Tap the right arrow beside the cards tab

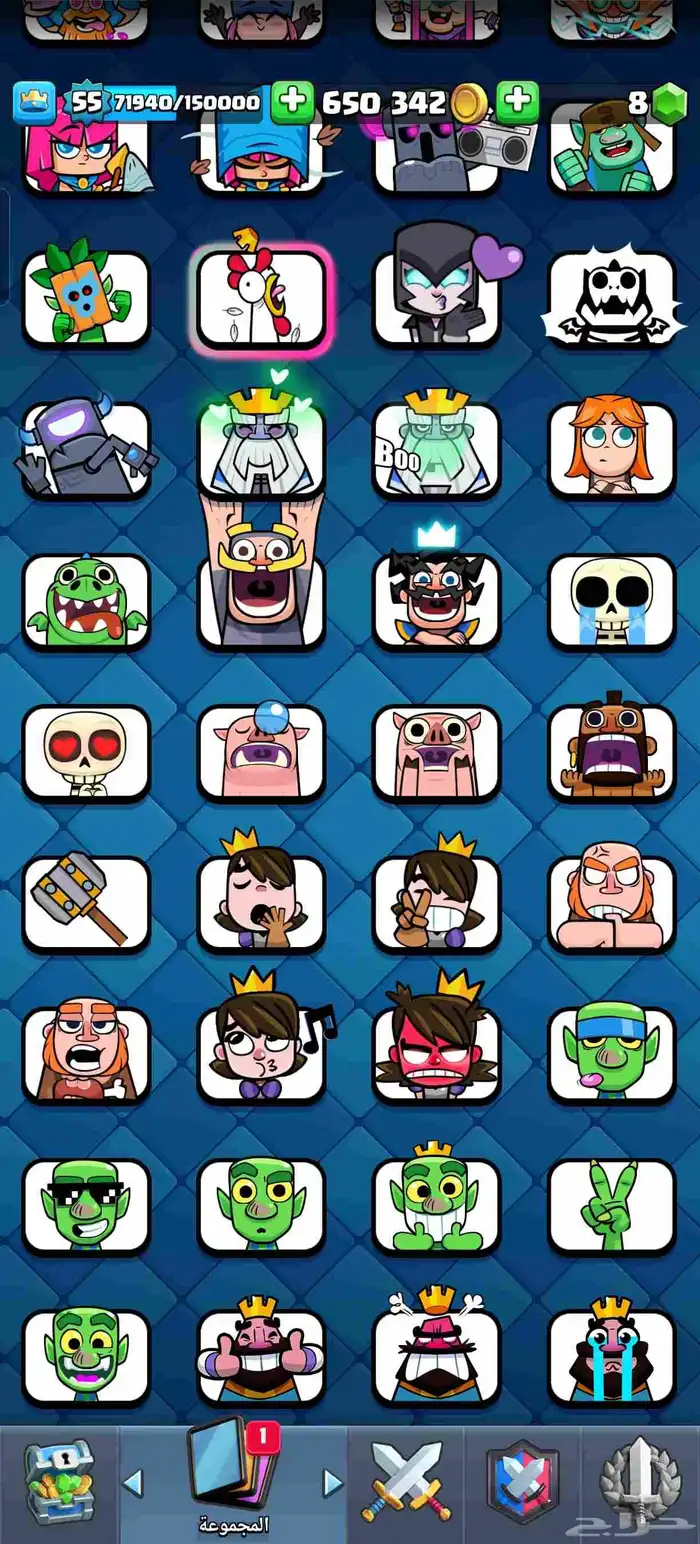tap(330, 1483)
